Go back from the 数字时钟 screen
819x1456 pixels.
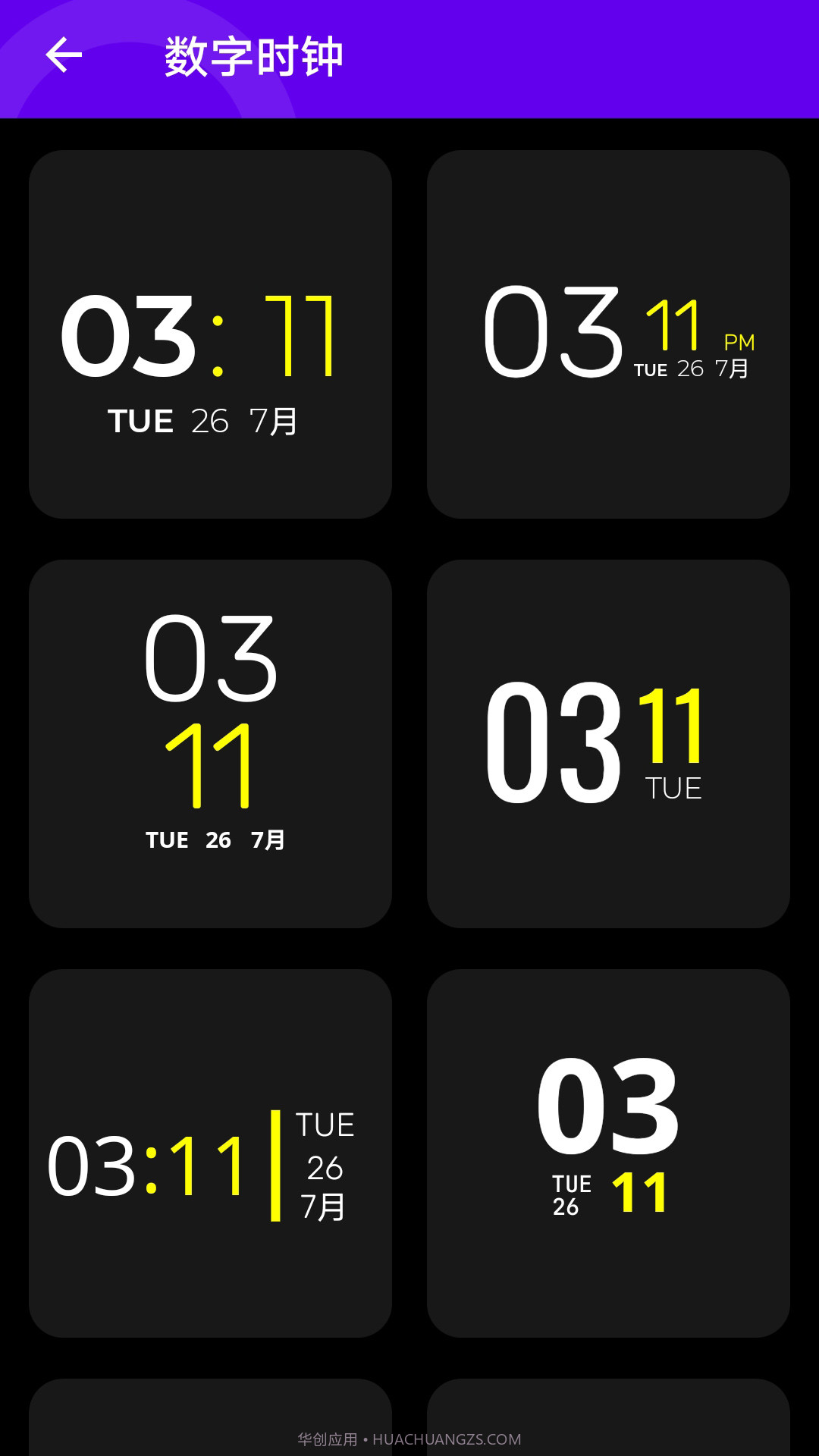coord(64,55)
